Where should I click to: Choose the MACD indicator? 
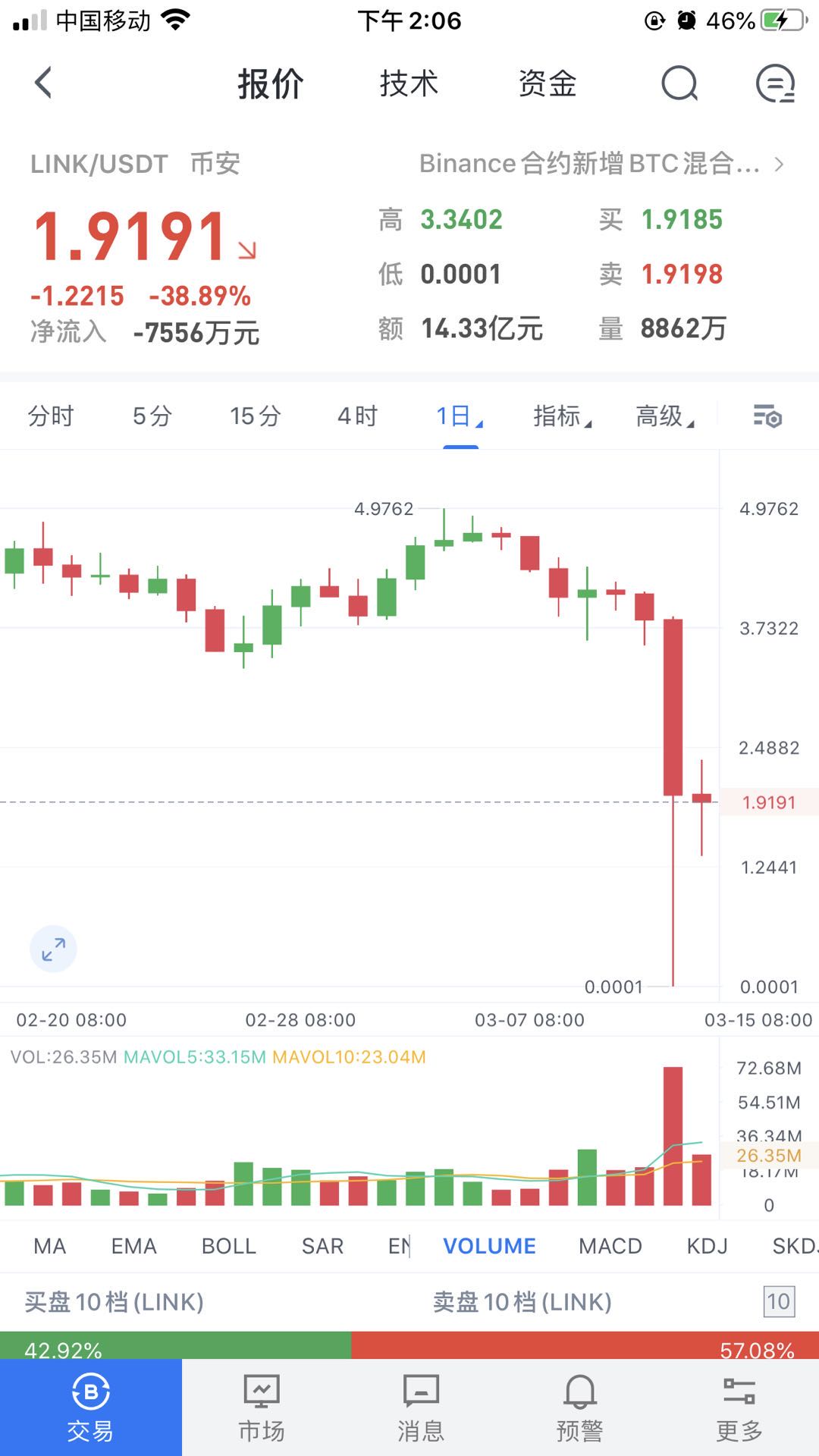click(610, 1246)
